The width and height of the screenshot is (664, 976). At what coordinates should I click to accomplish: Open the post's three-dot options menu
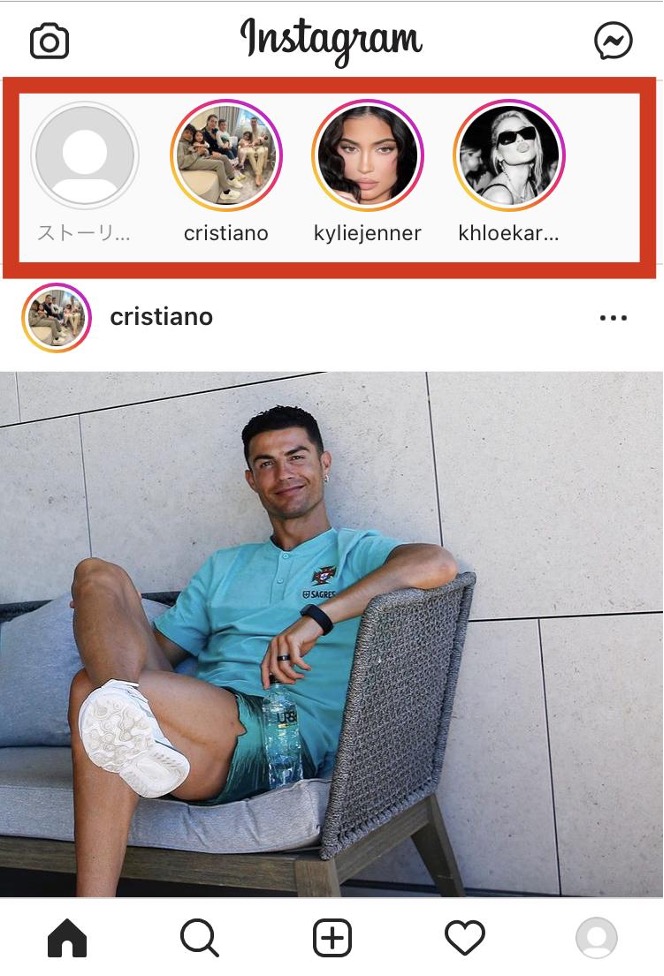(x=613, y=318)
